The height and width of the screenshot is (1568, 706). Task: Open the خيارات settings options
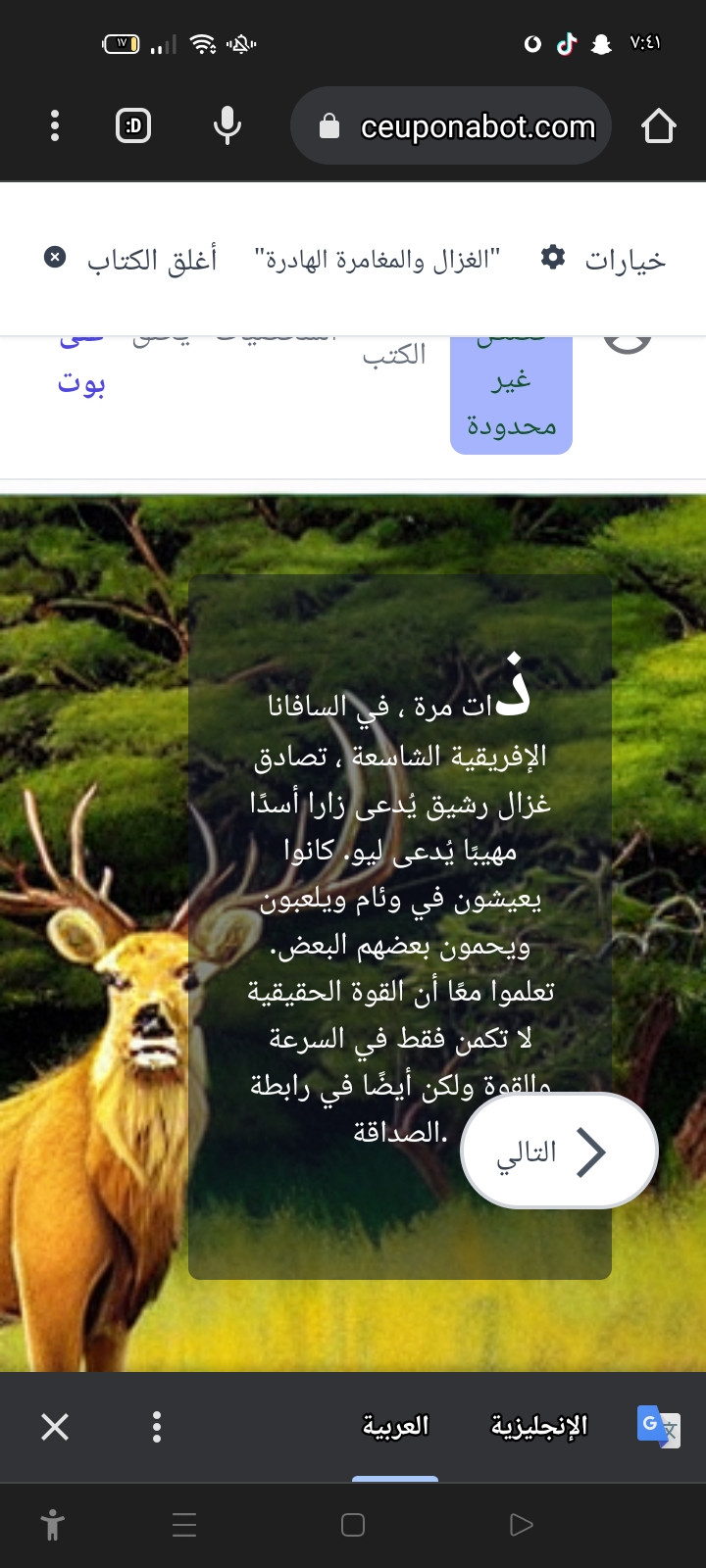(603, 260)
